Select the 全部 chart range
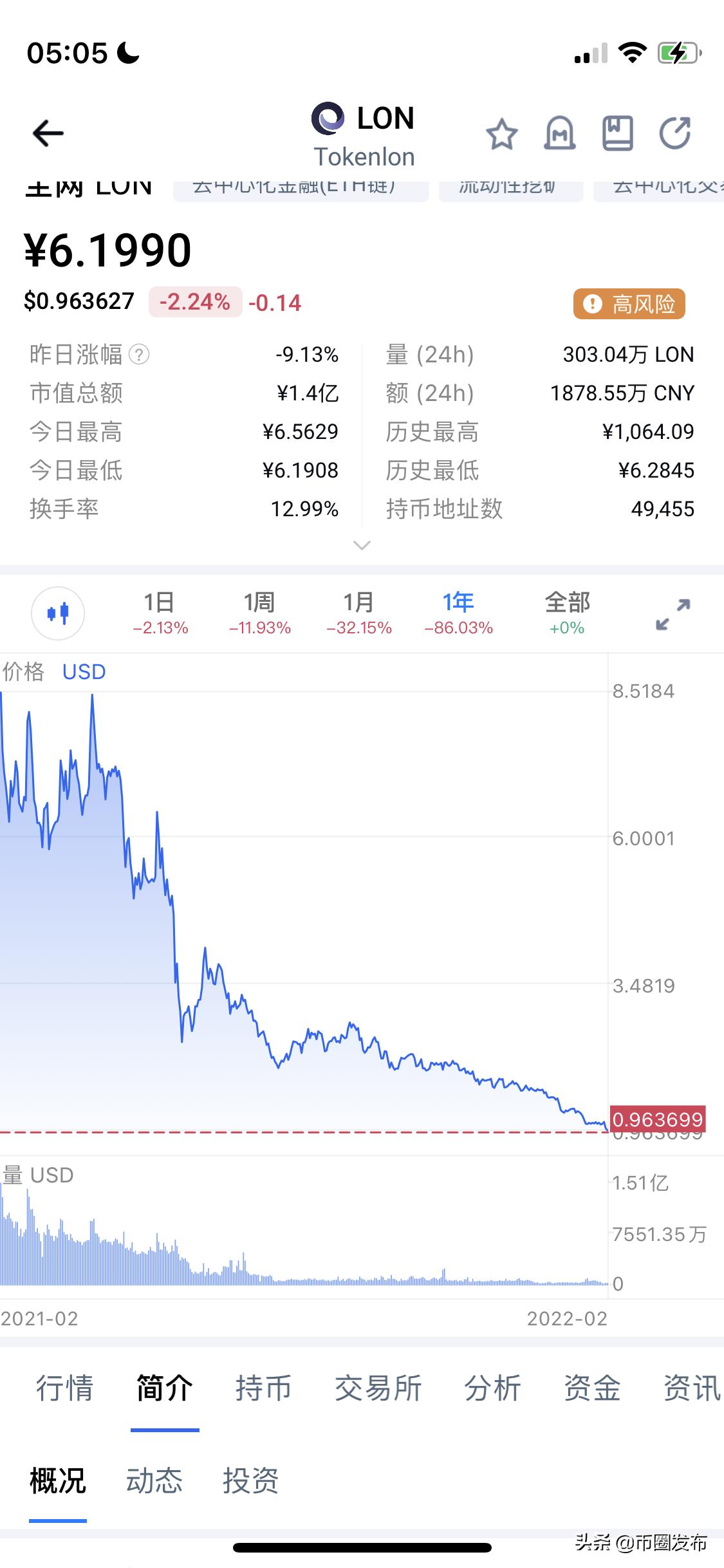 (x=567, y=613)
